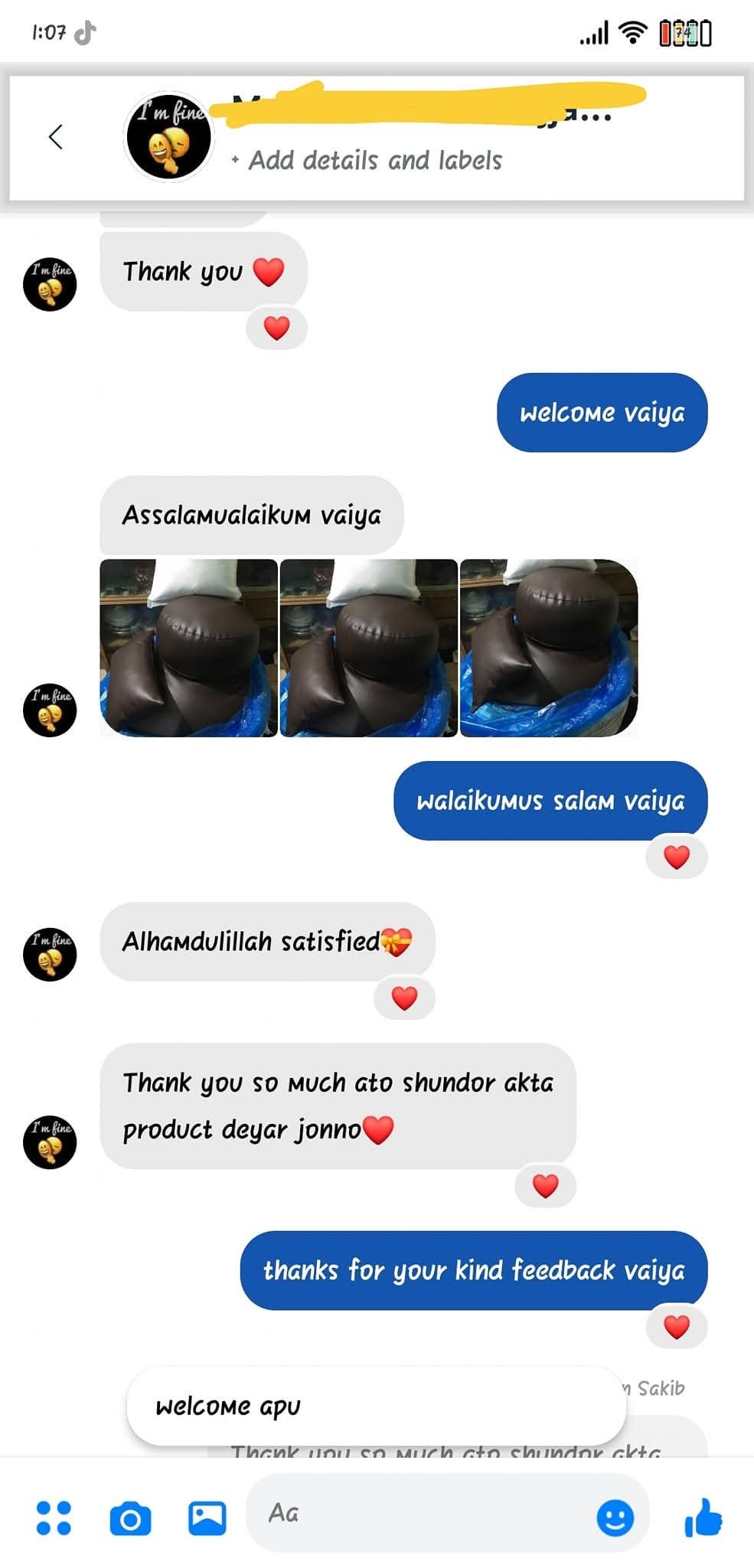Send a thumbs-up like
This screenshot has width=754, height=1568.
click(x=703, y=1517)
